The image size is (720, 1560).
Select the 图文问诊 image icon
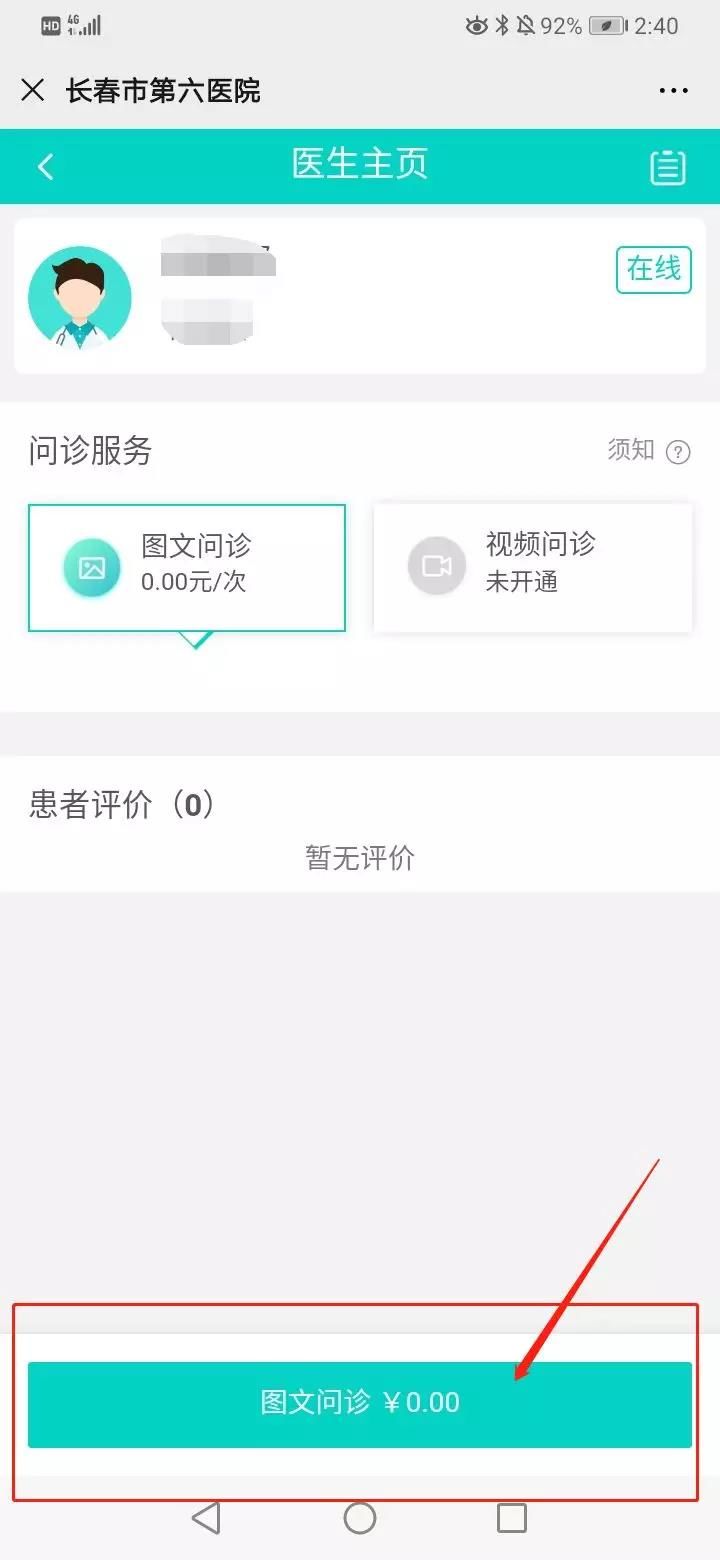(x=91, y=567)
